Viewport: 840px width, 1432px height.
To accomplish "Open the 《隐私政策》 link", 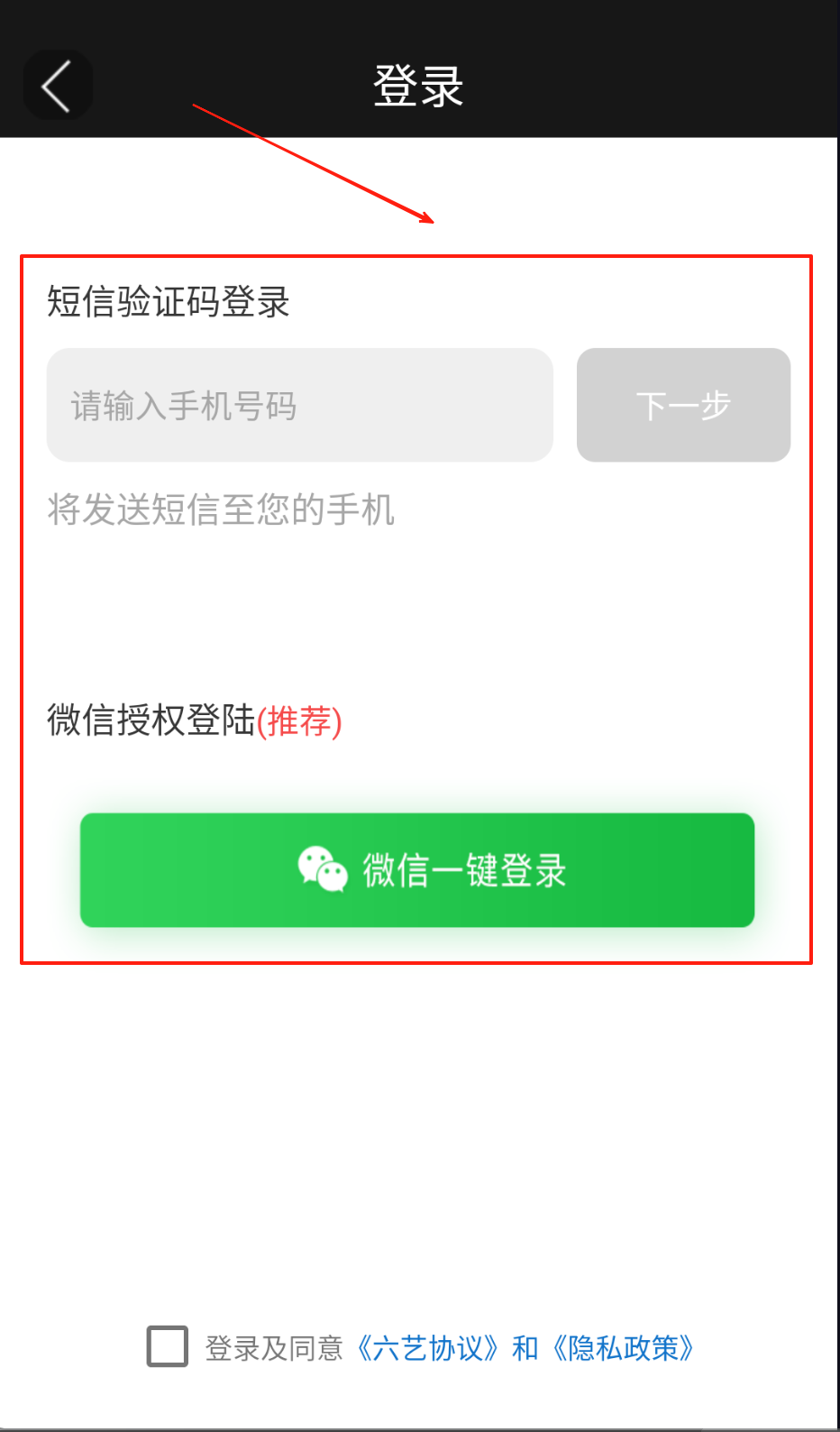I will pos(624,1348).
